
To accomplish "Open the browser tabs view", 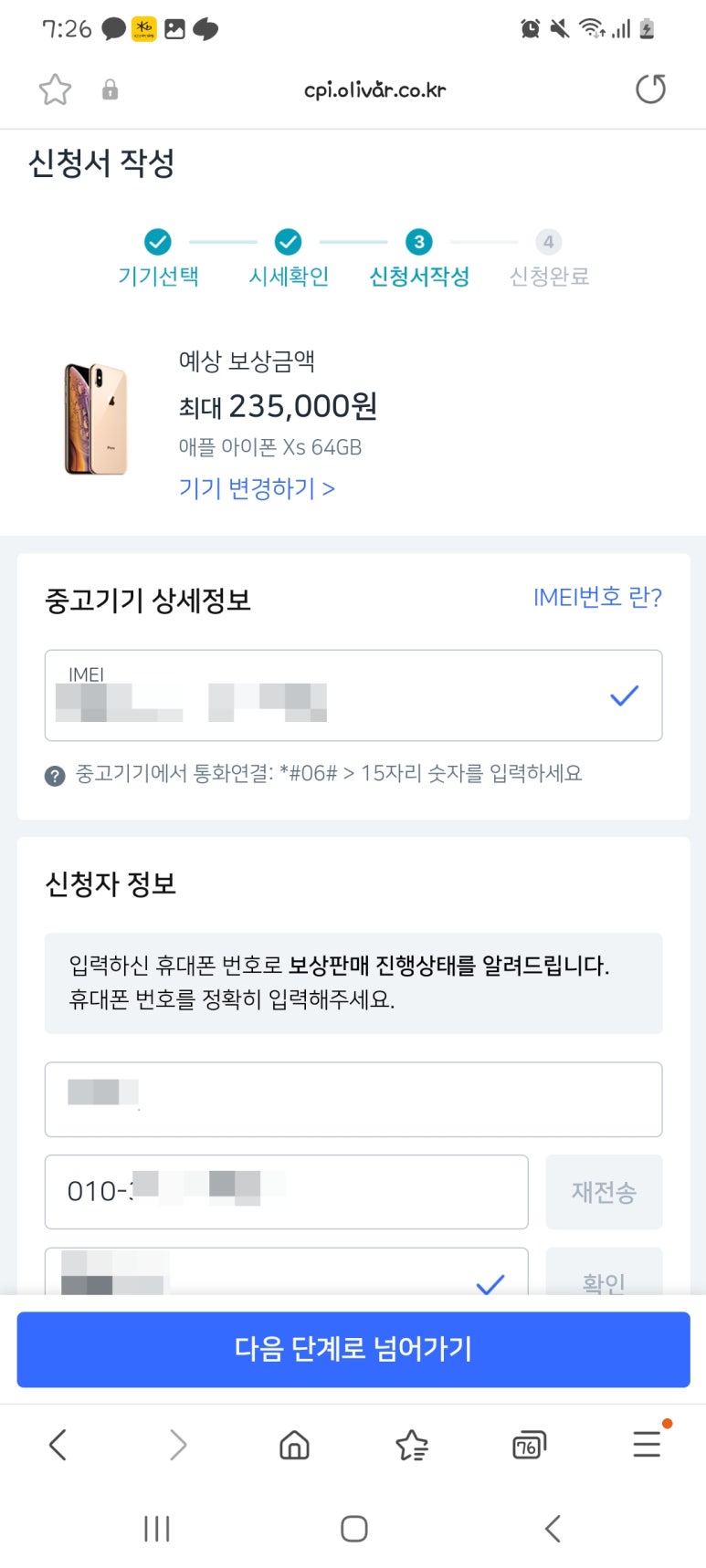I will tap(529, 1445).
